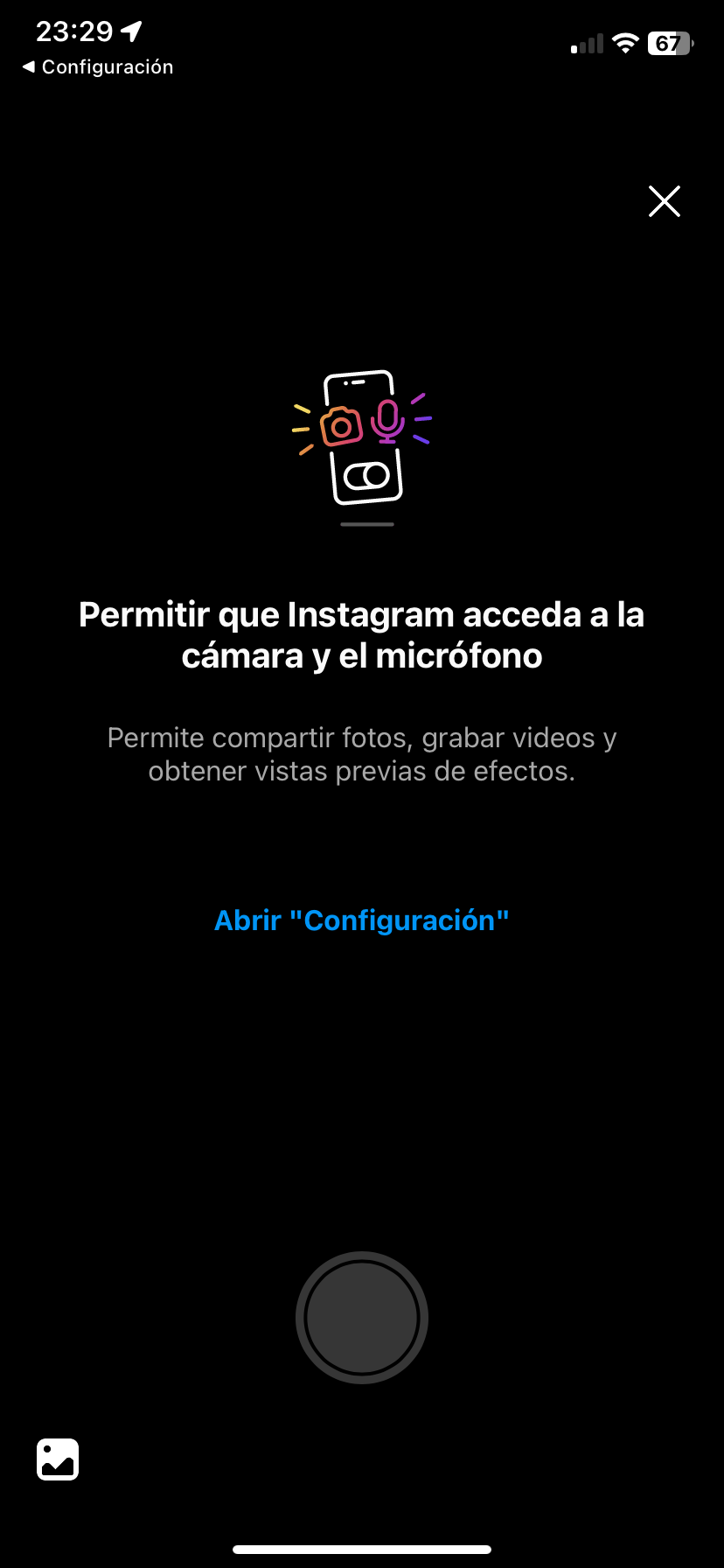Close the camera permission screen

[665, 201]
